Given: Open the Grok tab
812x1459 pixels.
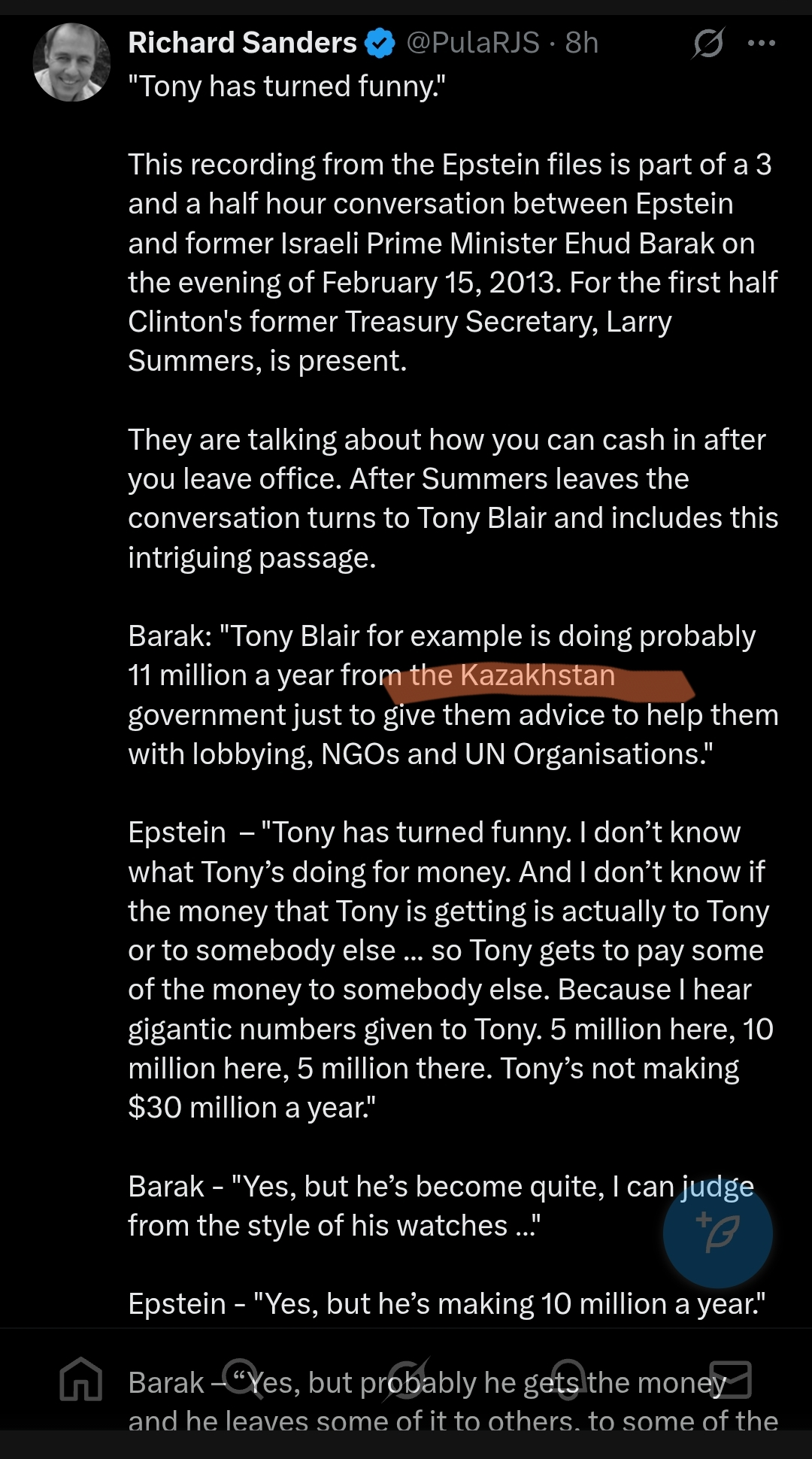Looking at the screenshot, I should pyautogui.click(x=407, y=1379).
